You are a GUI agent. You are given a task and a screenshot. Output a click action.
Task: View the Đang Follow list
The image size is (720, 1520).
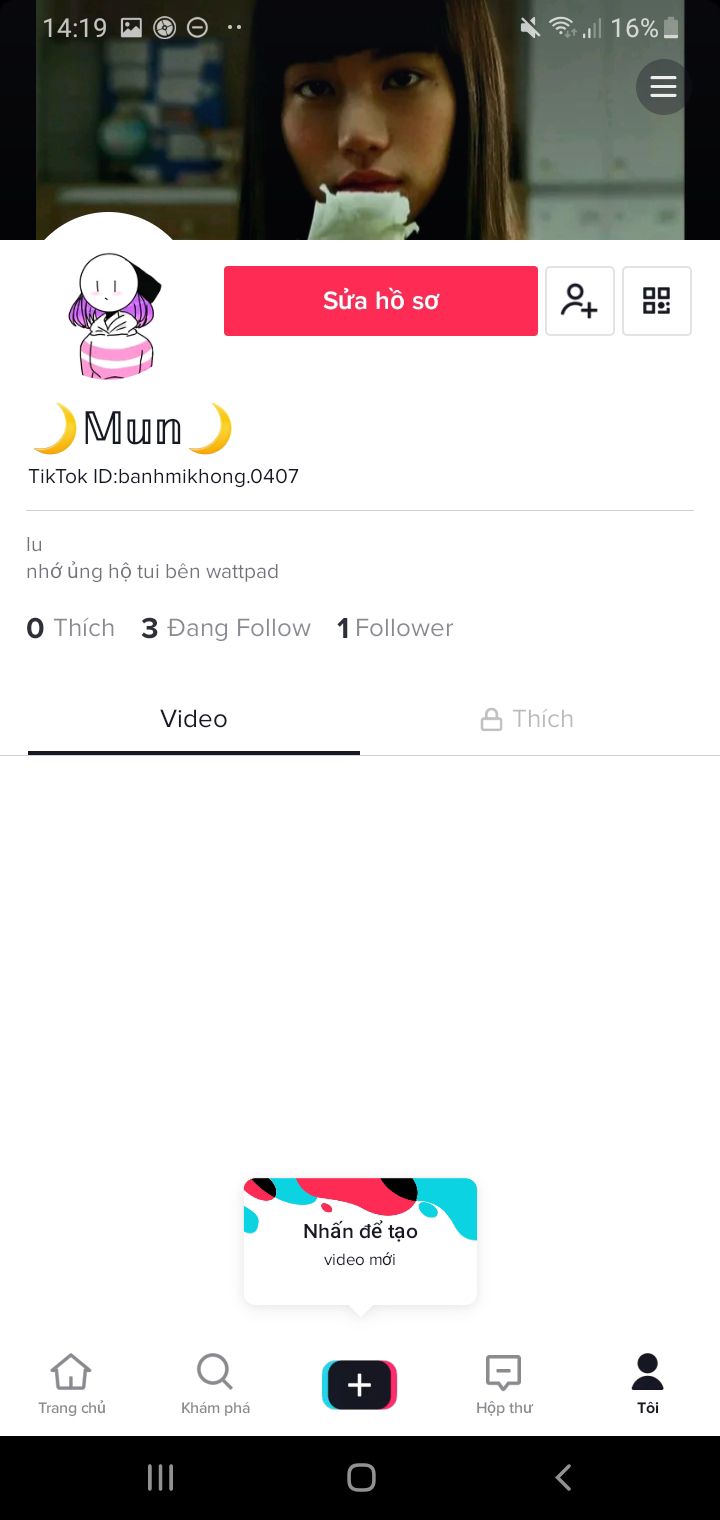[x=226, y=628]
